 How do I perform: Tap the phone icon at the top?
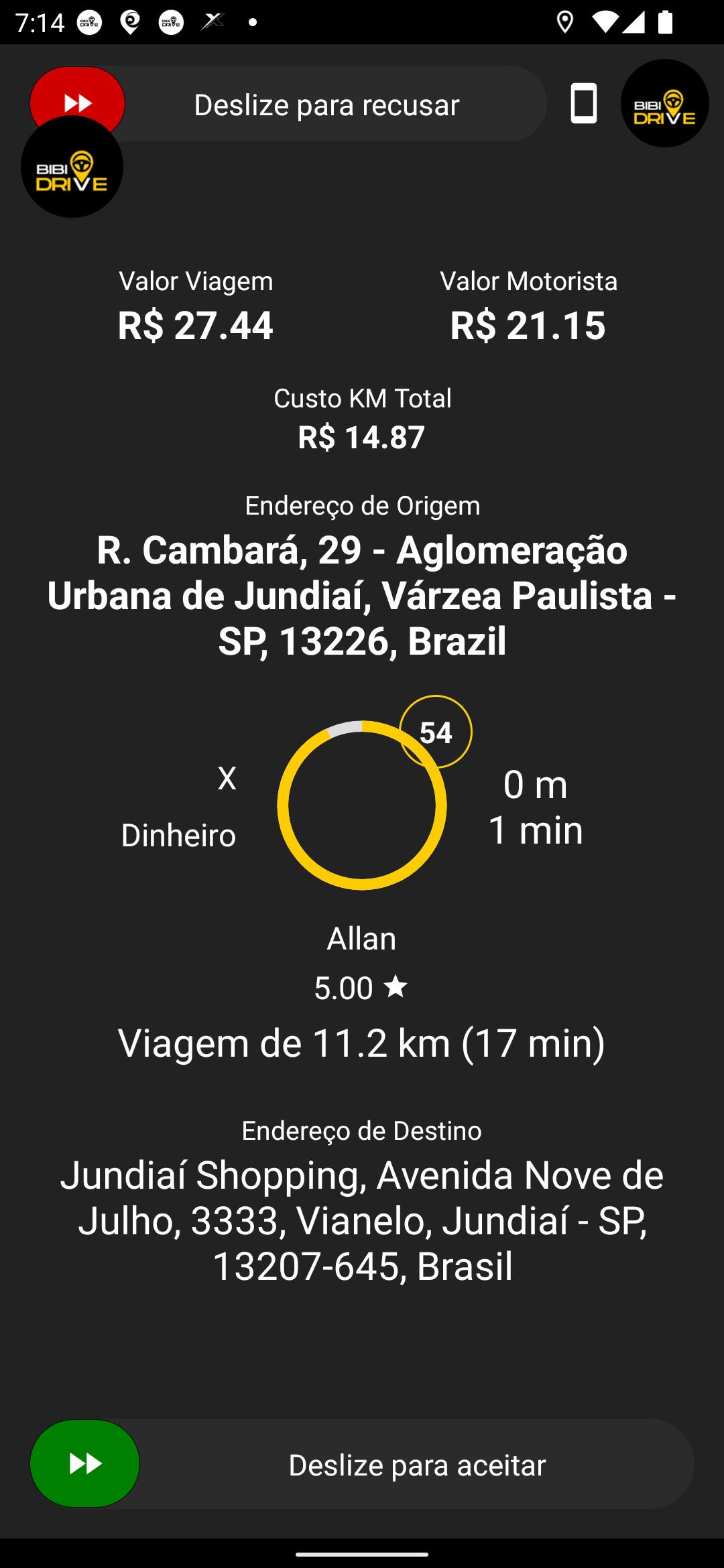click(x=583, y=103)
